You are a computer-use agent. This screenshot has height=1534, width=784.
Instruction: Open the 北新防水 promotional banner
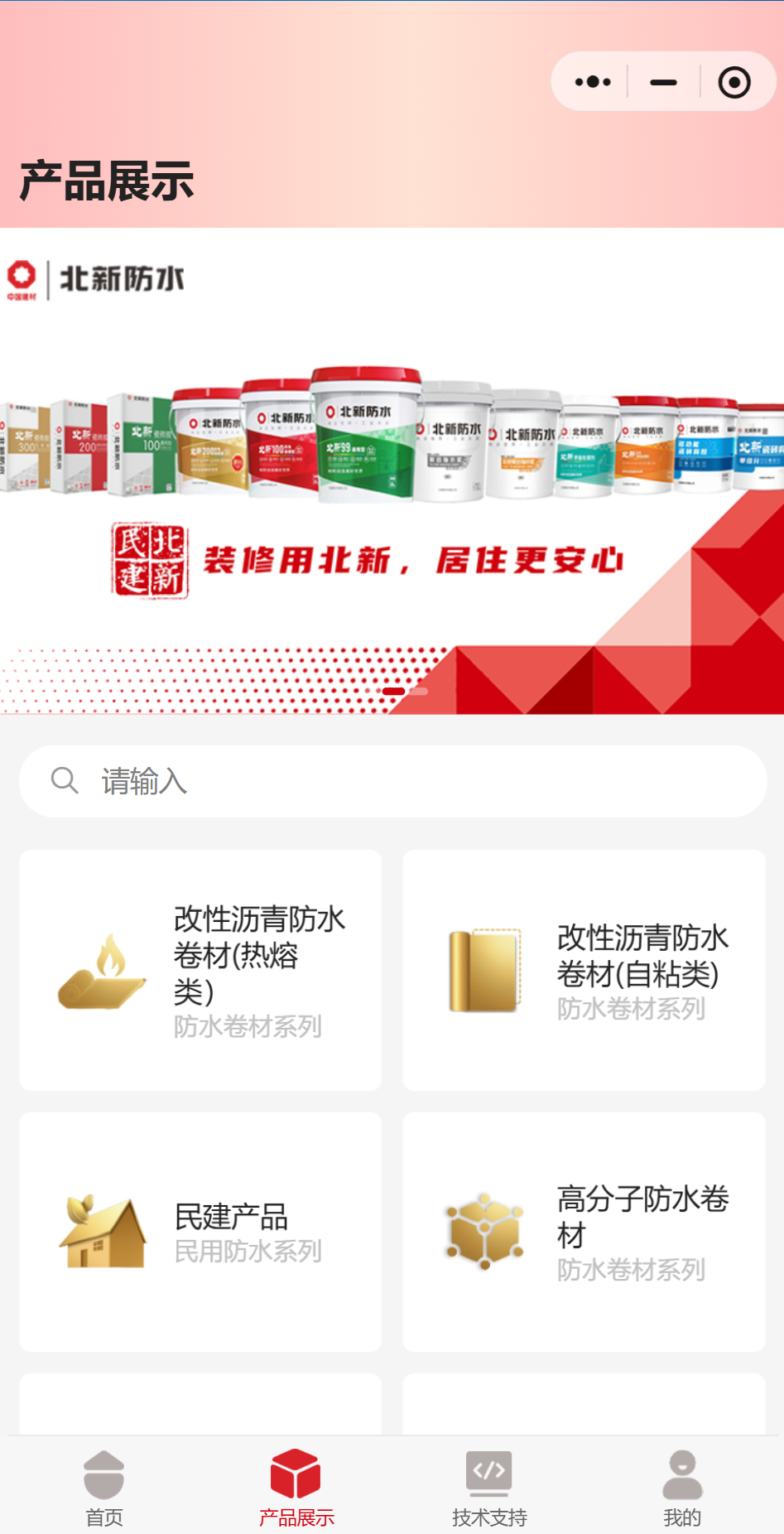[x=392, y=470]
